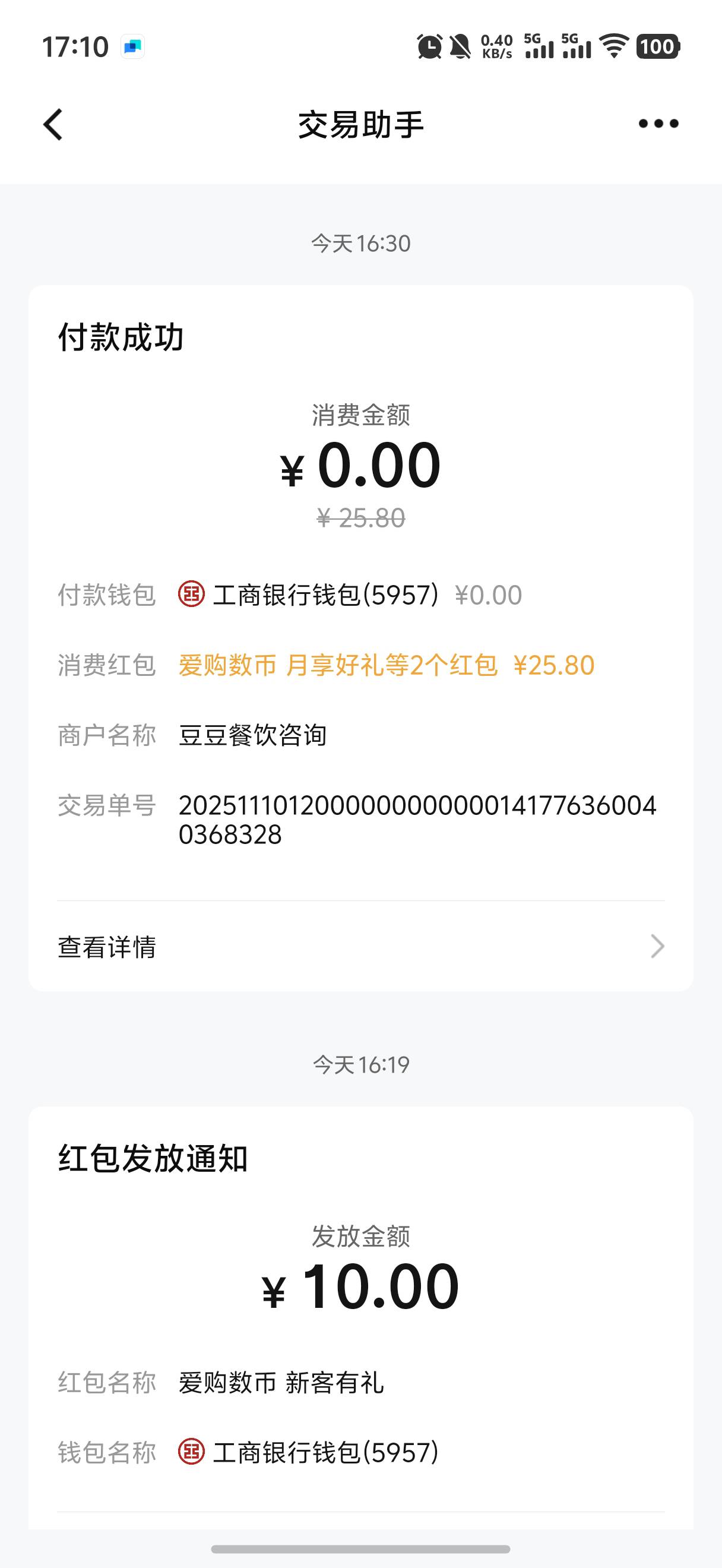Viewport: 722px width, 1568px height.
Task: Open 查看详情 for the payment
Action: tap(360, 947)
